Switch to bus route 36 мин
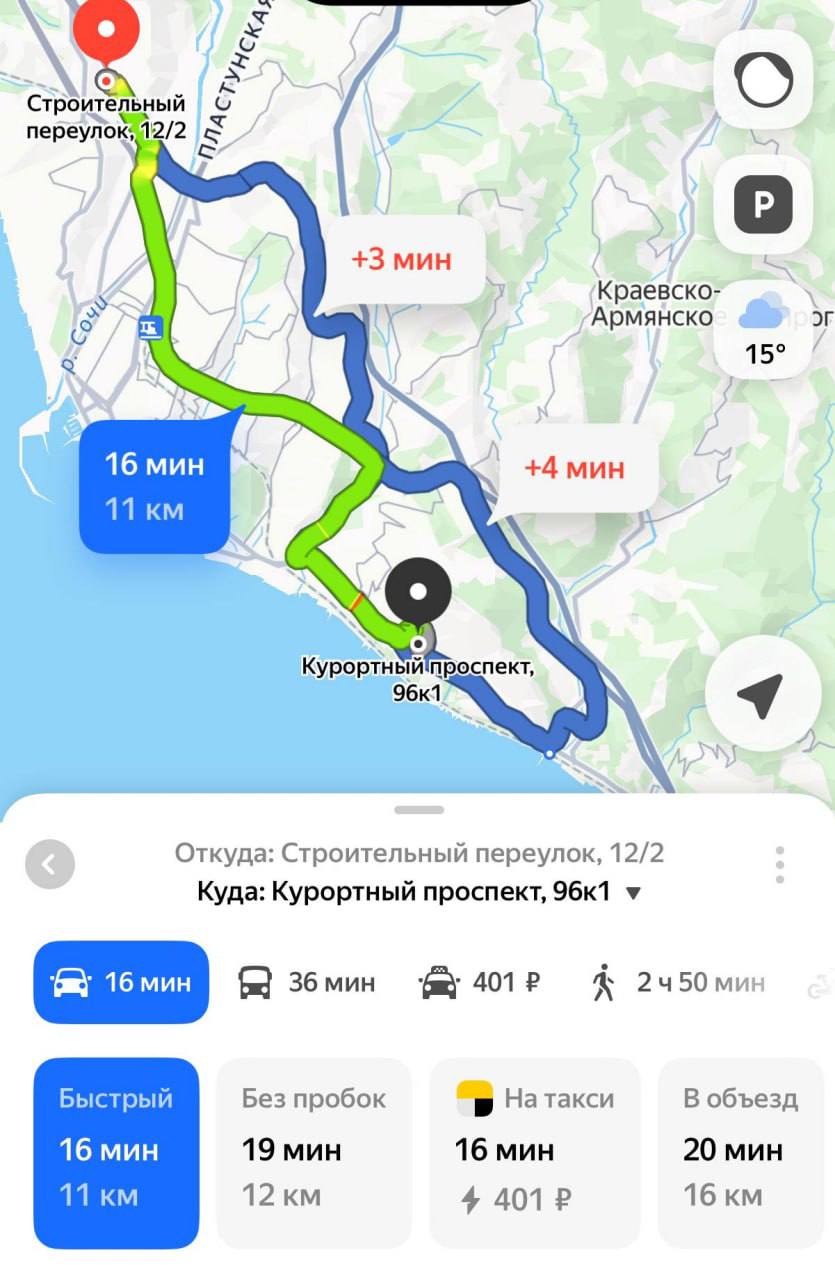Viewport: 835px width, 1280px height. click(307, 982)
